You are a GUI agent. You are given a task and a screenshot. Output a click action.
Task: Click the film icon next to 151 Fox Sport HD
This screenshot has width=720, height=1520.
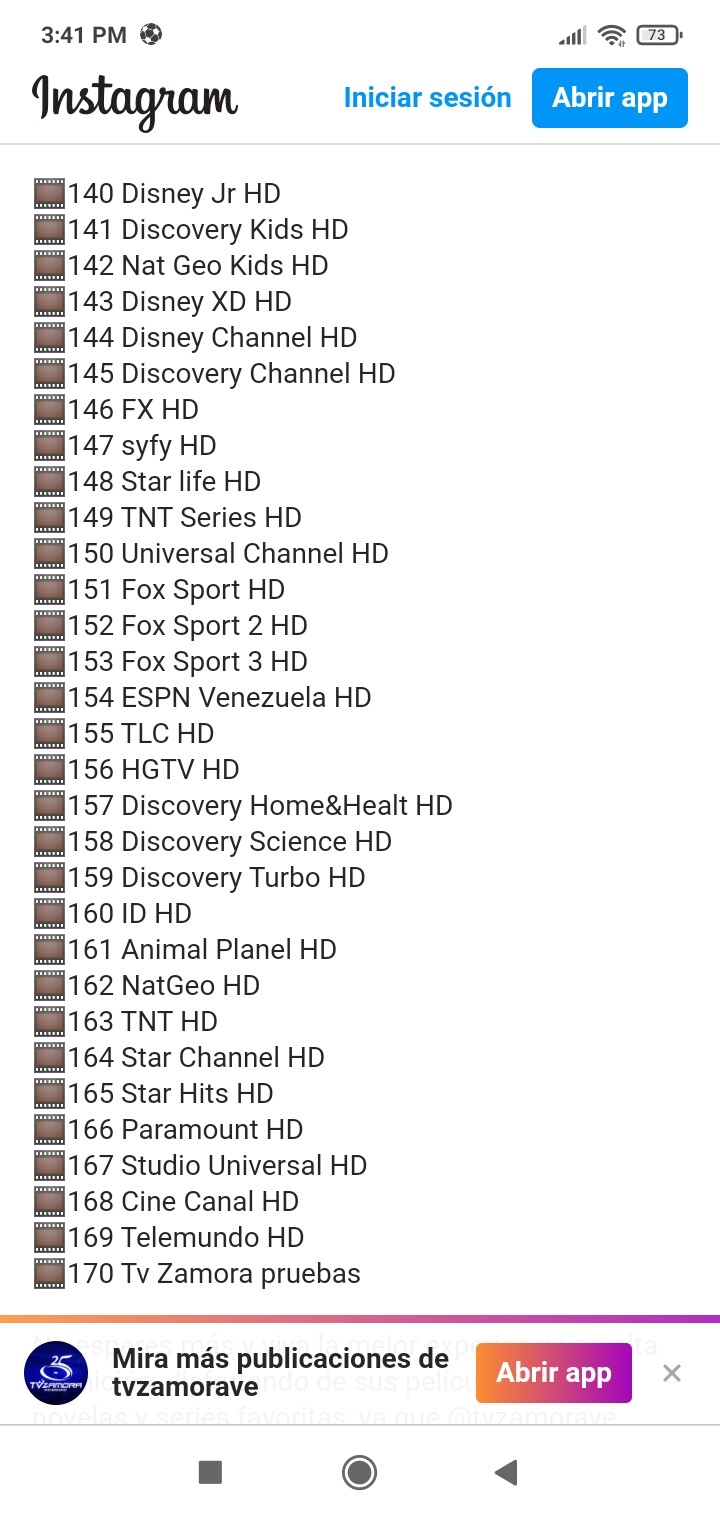point(48,589)
